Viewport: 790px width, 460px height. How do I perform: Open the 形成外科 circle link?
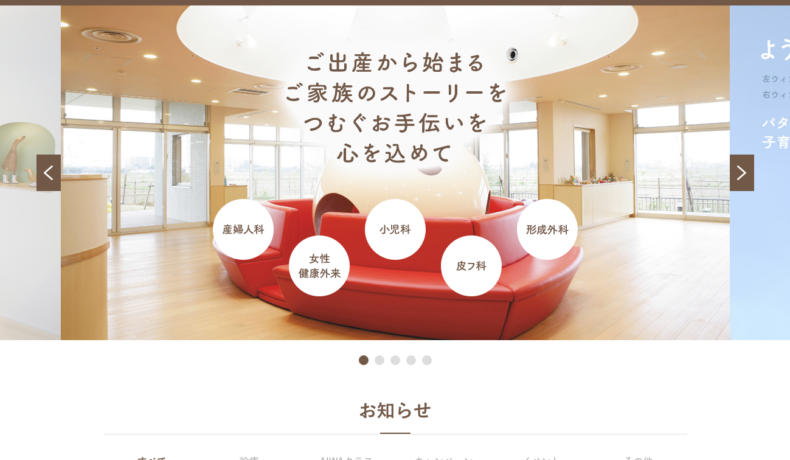pyautogui.click(x=547, y=229)
